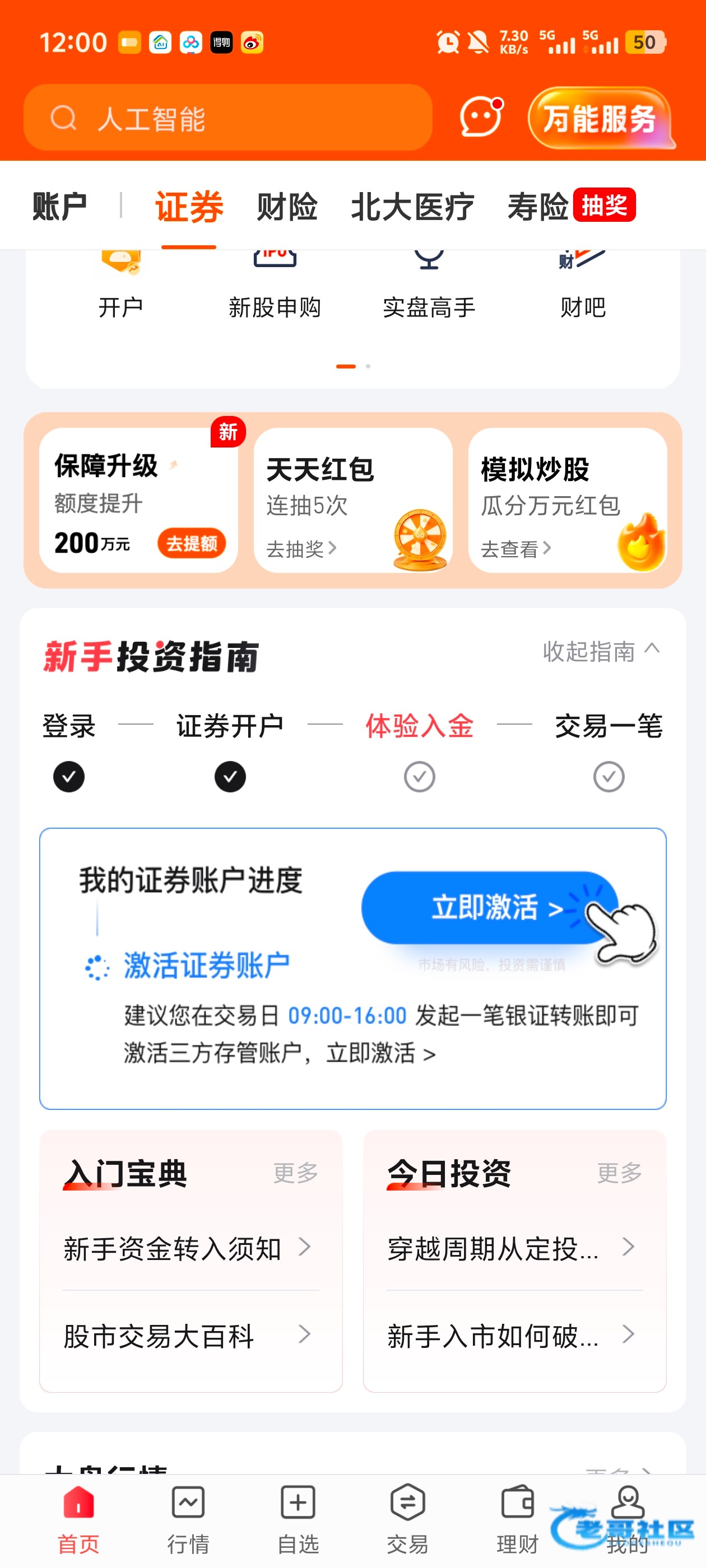Image resolution: width=706 pixels, height=1568 pixels.
Task: Switch to the 财险 tab
Action: [287, 206]
